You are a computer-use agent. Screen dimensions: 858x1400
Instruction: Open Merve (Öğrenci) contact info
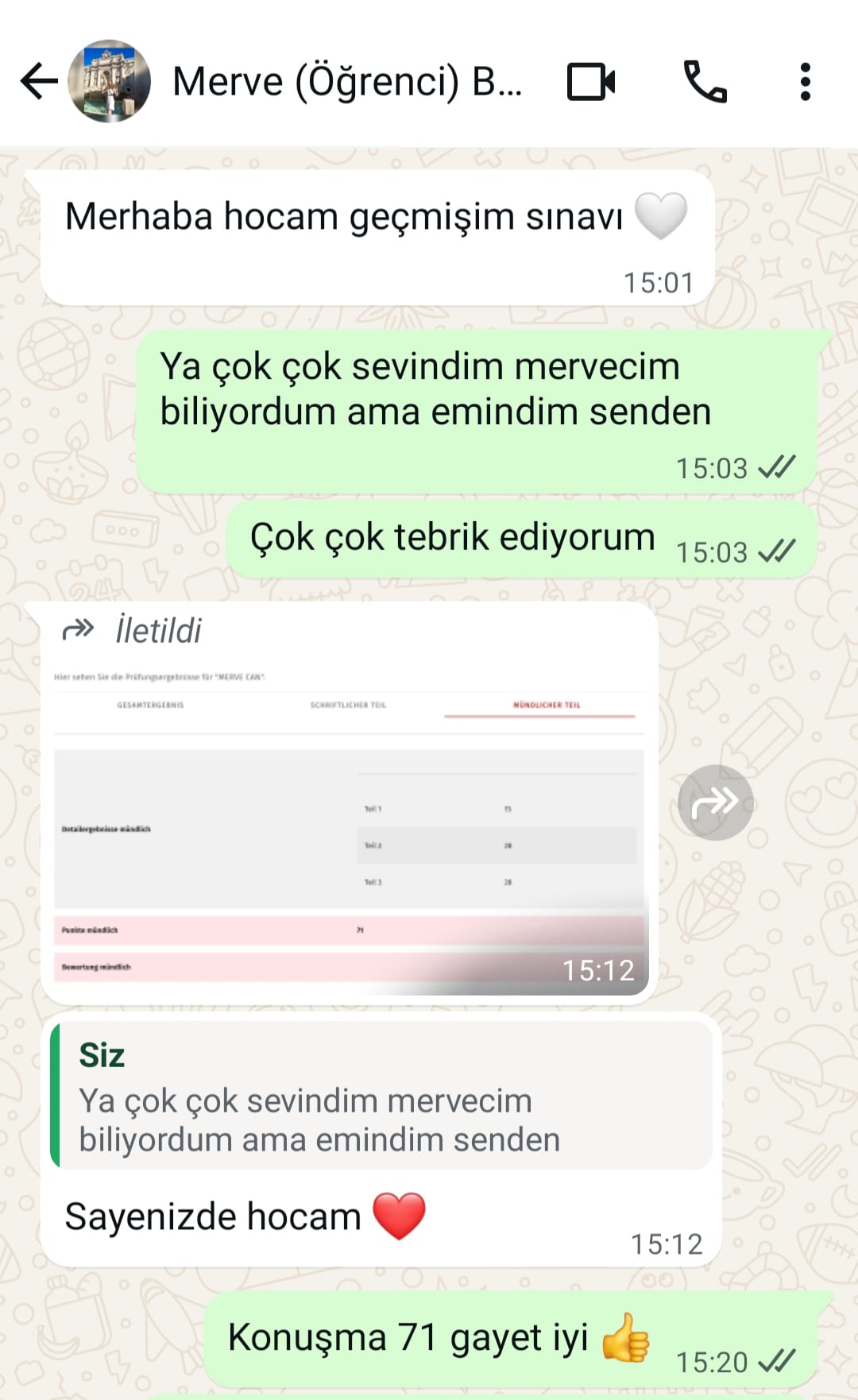pyautogui.click(x=346, y=81)
